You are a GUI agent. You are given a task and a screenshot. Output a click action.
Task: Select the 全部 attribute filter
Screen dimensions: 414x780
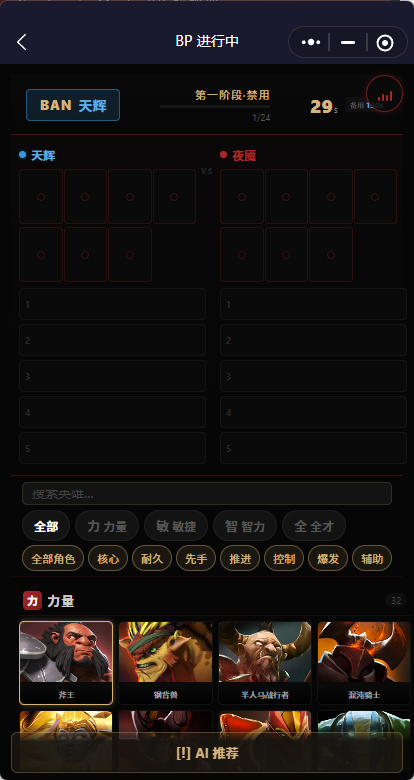tap(46, 526)
